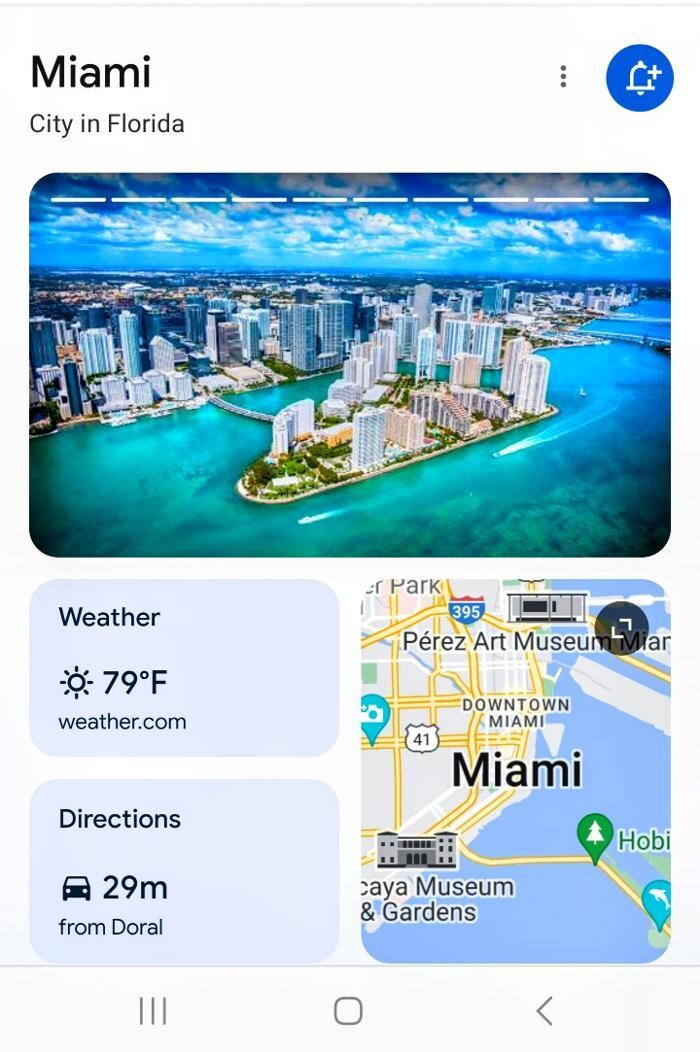Open the Miami skyline photo

coord(349,365)
